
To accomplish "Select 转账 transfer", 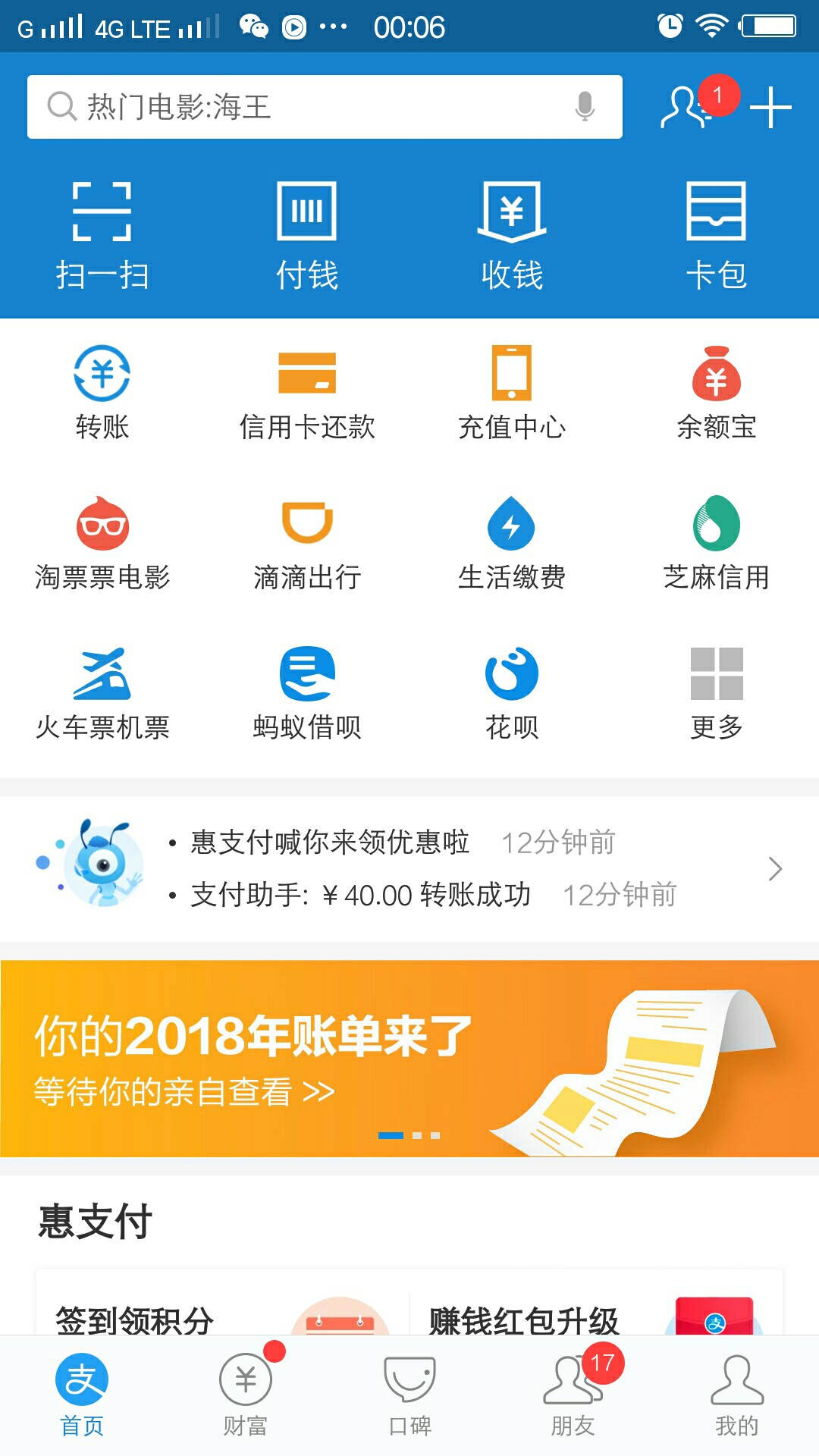I will click(102, 393).
